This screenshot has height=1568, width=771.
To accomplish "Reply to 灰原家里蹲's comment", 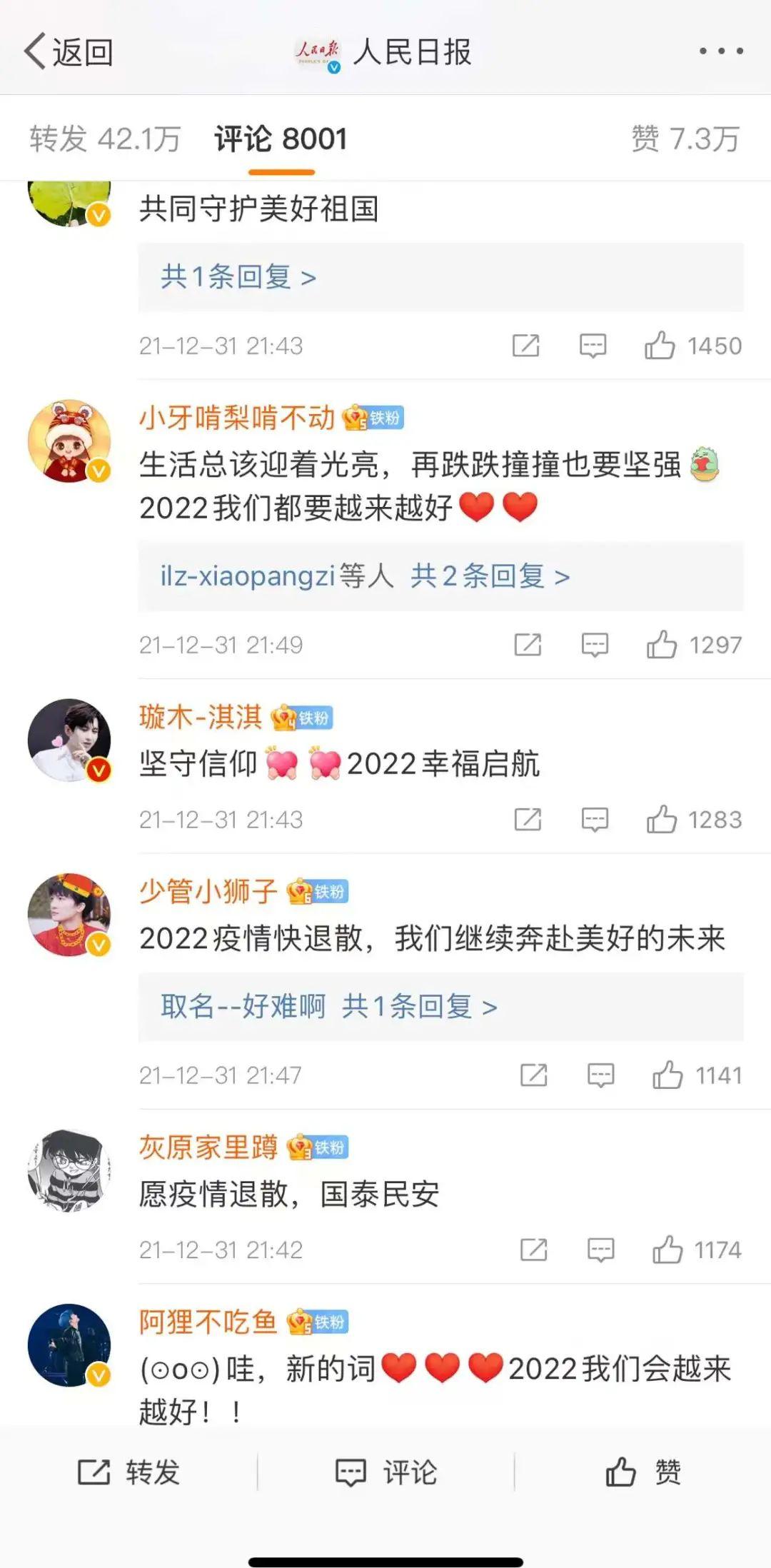I will click(600, 1250).
